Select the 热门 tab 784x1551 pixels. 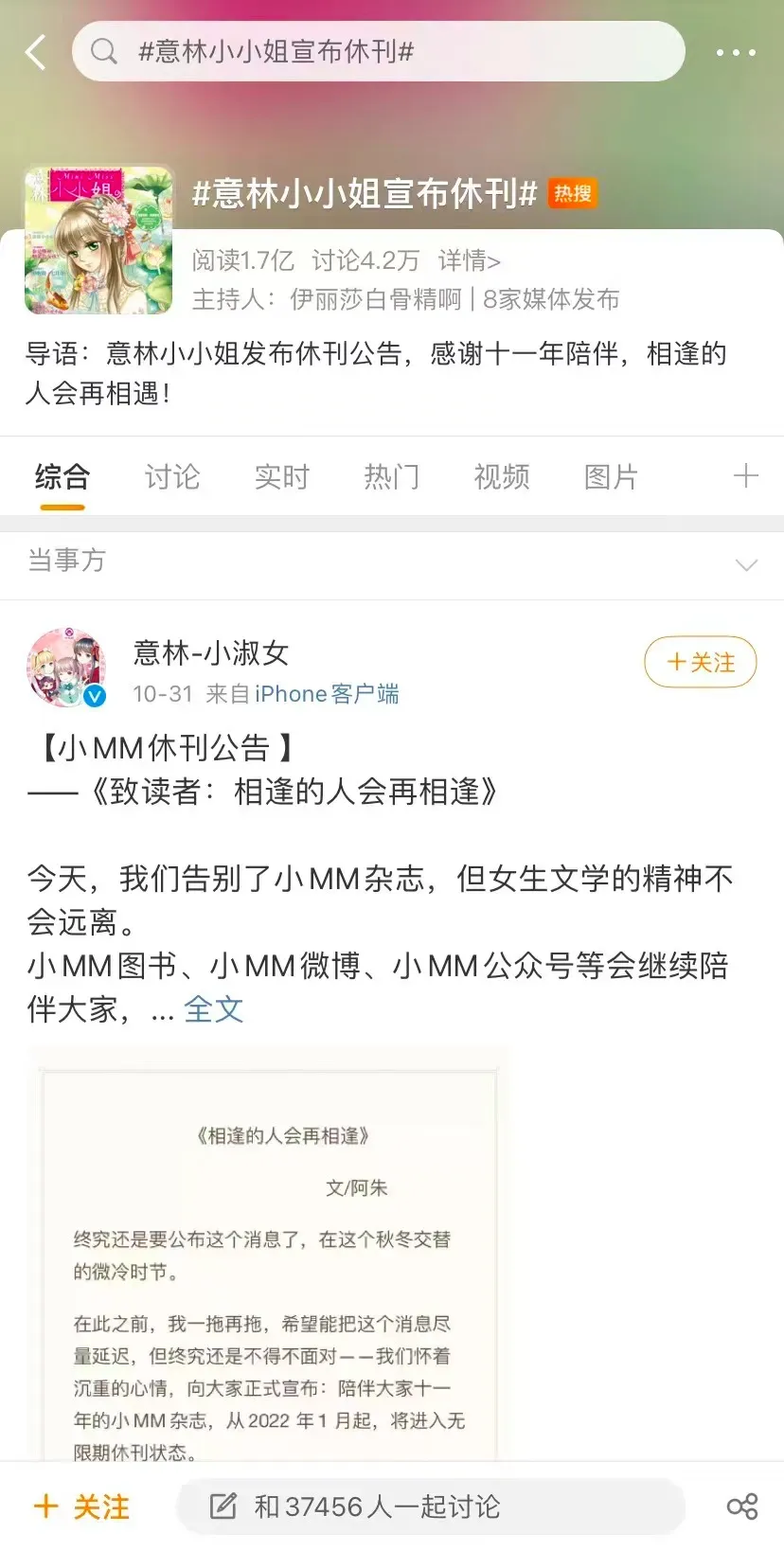click(x=392, y=476)
